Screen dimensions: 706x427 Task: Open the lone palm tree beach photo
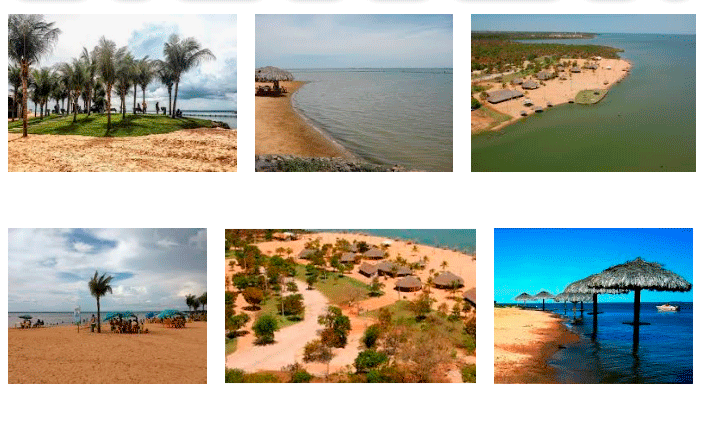(107, 305)
